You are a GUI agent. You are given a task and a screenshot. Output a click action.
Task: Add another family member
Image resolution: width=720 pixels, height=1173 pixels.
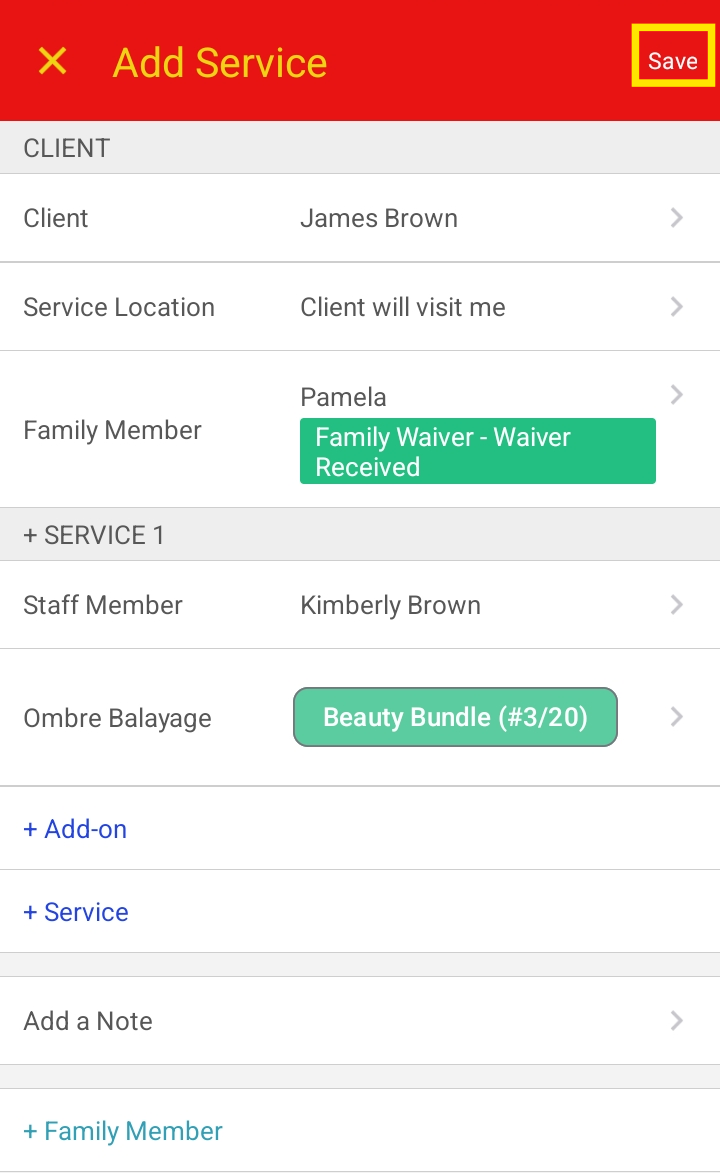point(123,1131)
